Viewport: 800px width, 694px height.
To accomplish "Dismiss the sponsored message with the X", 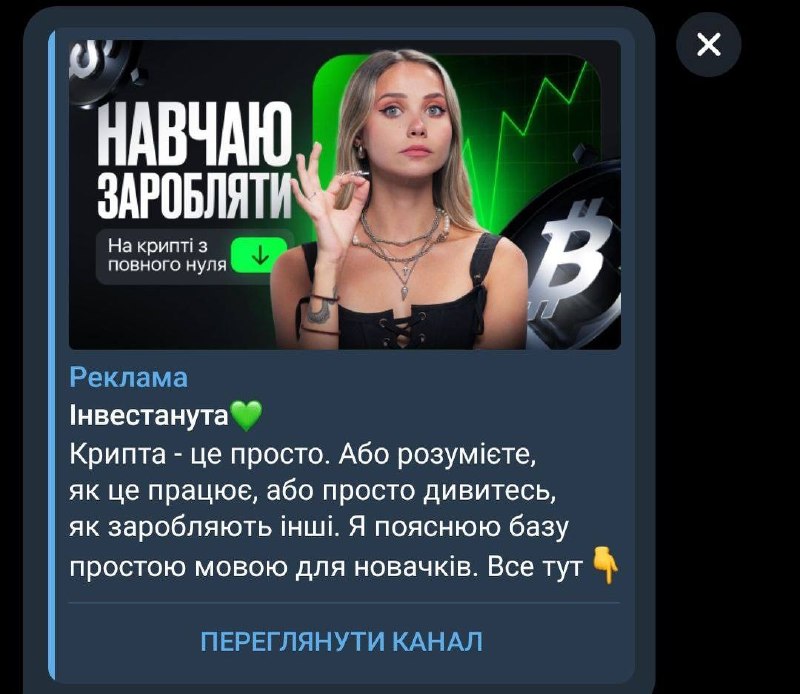I will 708,45.
